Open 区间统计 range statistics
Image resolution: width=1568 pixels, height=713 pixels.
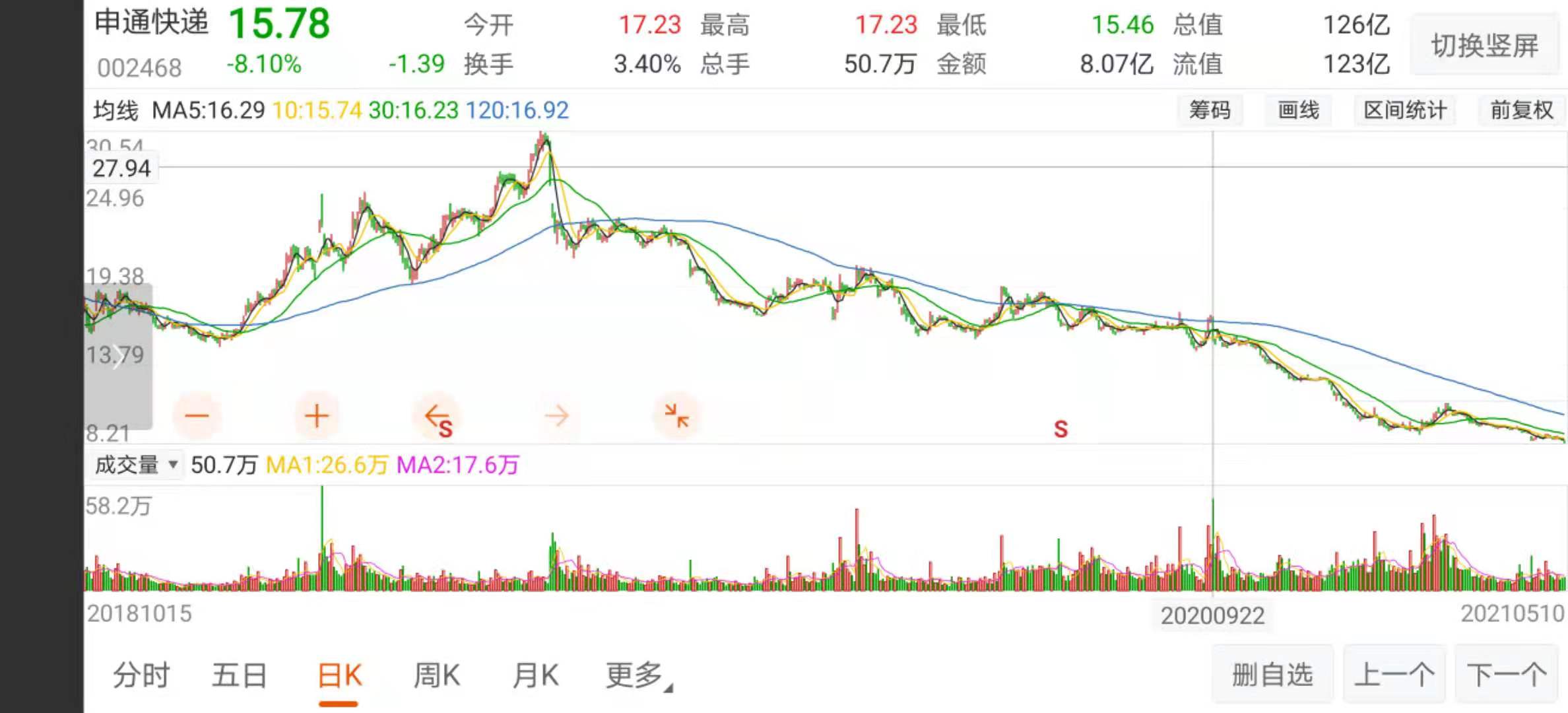coord(1405,110)
